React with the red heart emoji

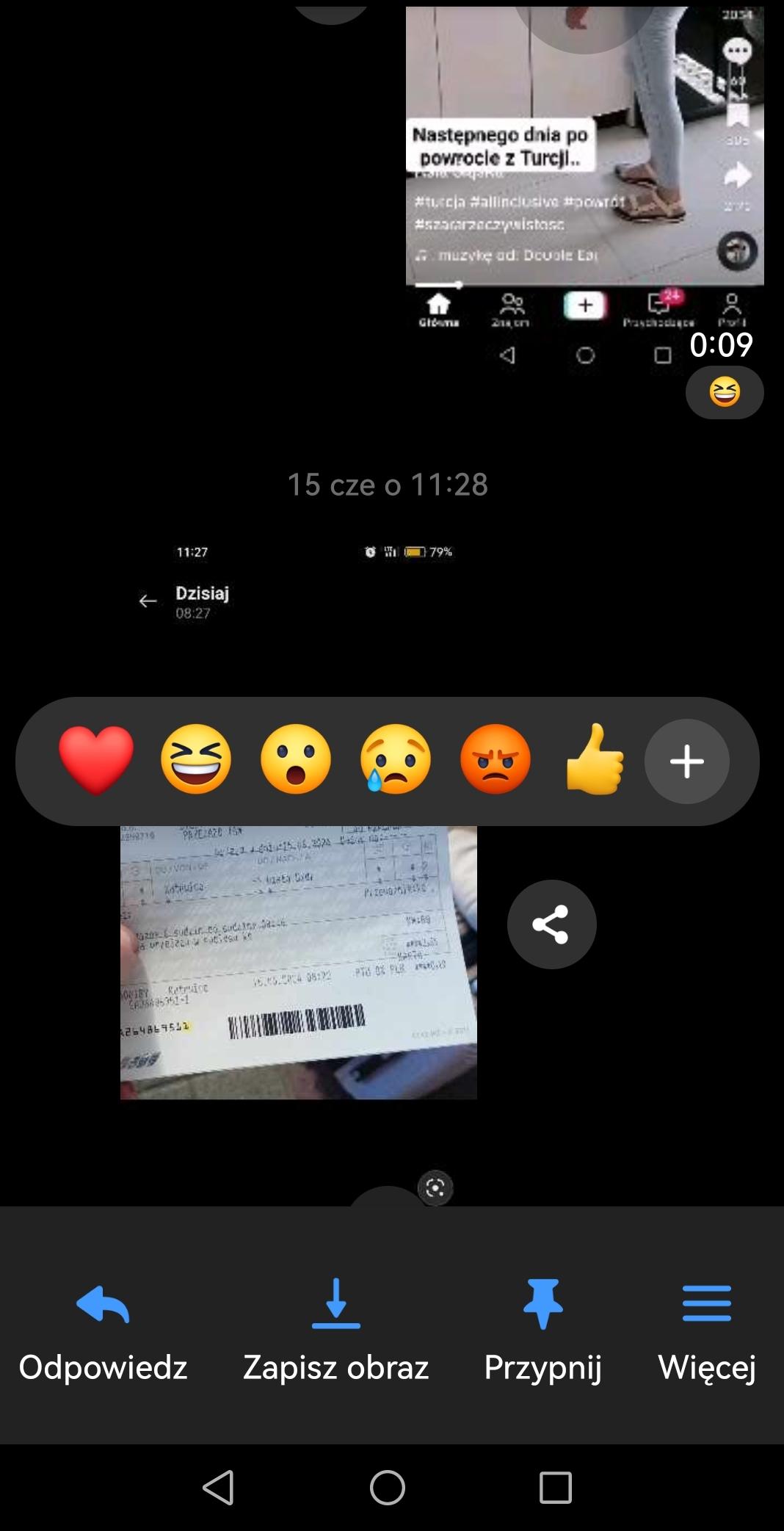coord(96,761)
